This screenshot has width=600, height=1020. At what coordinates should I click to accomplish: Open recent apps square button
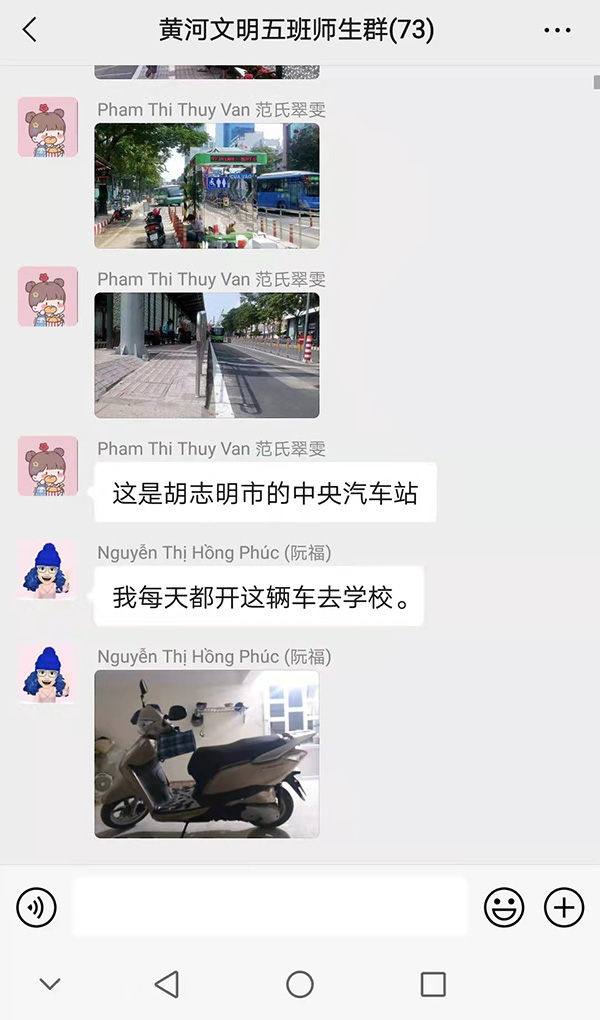433,984
